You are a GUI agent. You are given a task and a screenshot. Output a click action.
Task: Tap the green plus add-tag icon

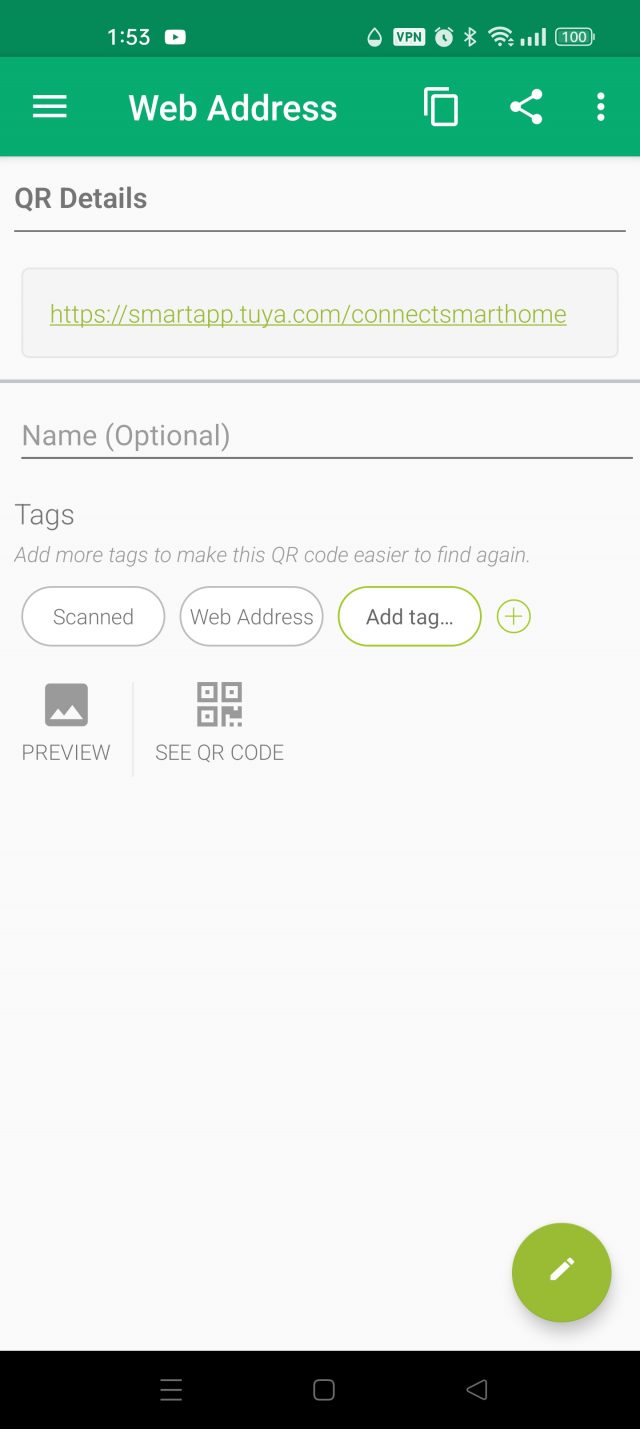tap(514, 617)
